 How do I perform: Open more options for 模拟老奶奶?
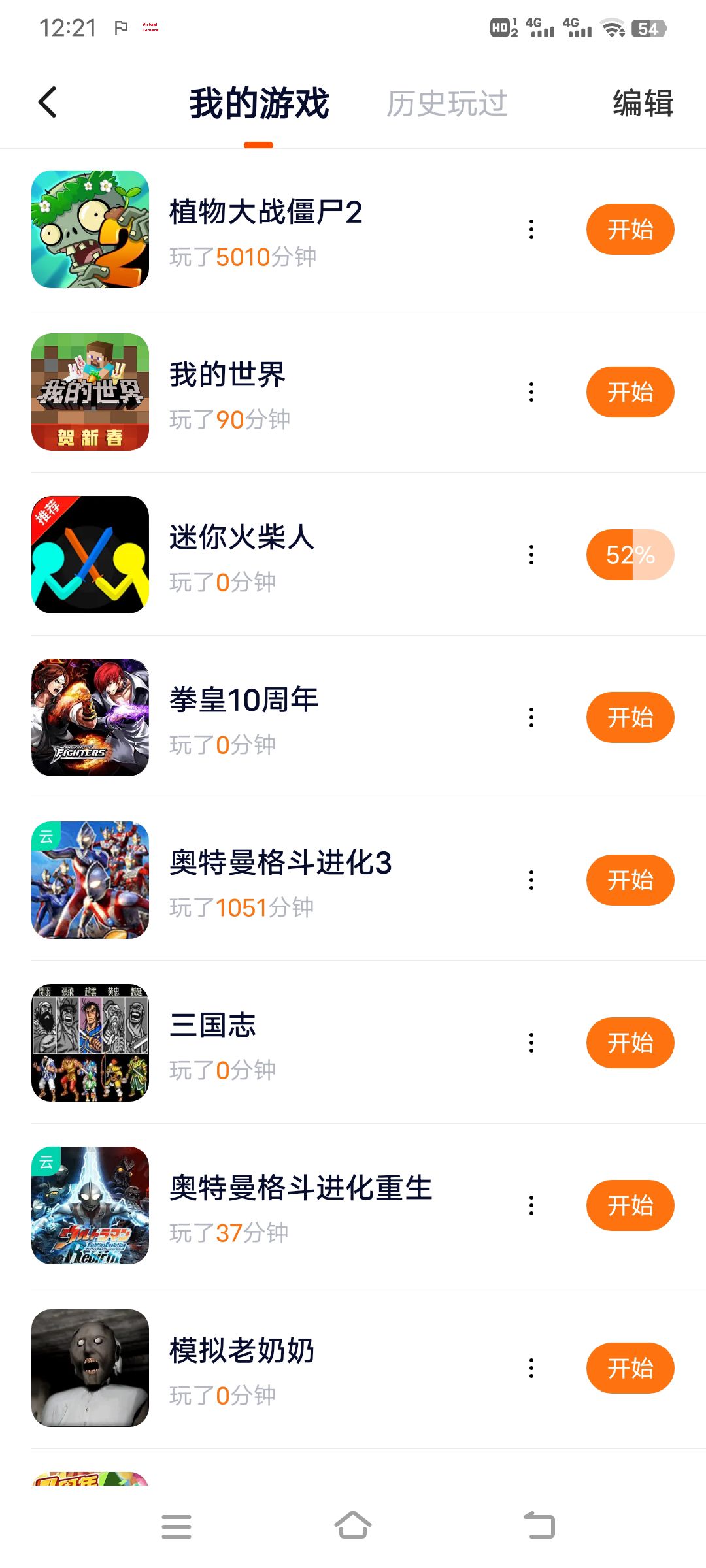point(531,1368)
